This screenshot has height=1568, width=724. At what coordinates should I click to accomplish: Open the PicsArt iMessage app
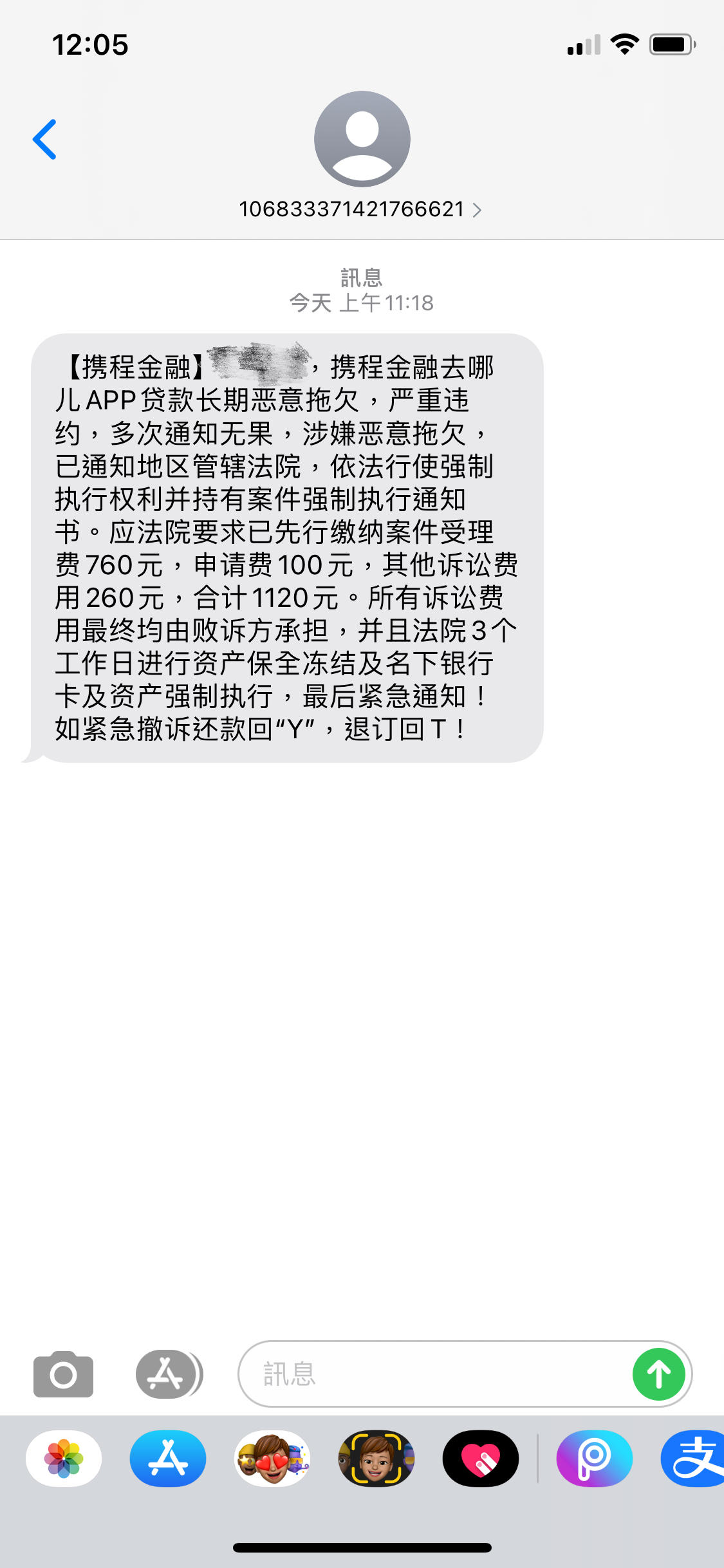(594, 1459)
